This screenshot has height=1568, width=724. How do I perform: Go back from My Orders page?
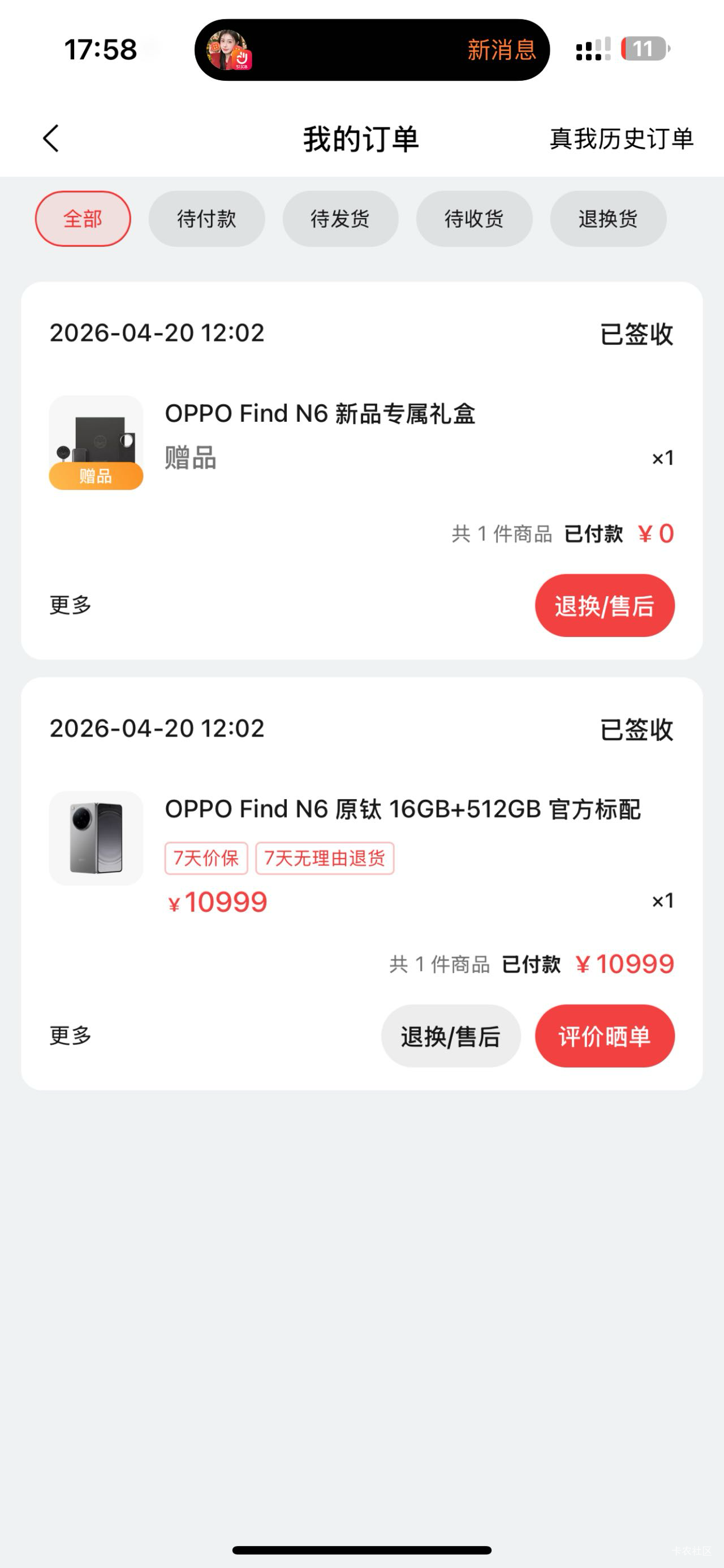click(51, 139)
